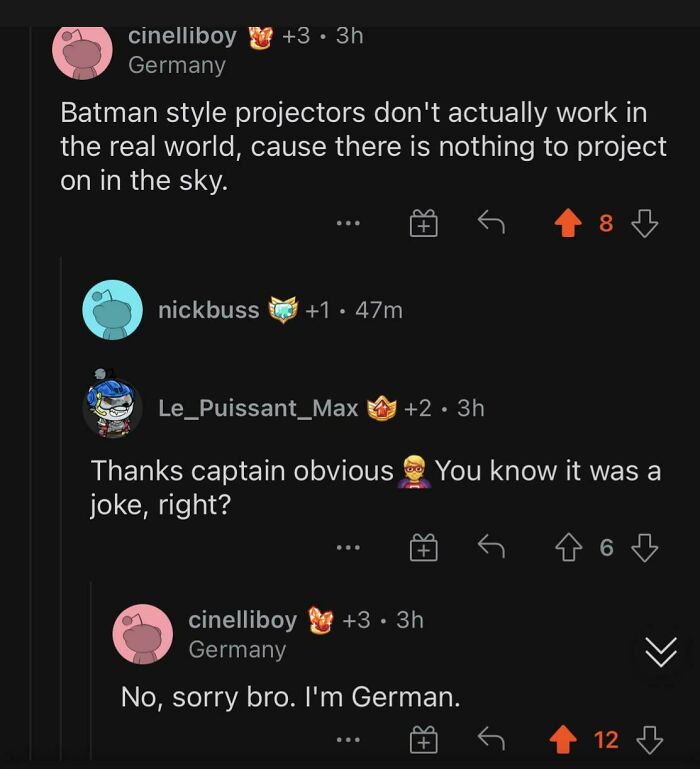Viewport: 700px width, 769px height.
Task: Give award to "Thanks captain obvious" comment
Action: (423, 547)
